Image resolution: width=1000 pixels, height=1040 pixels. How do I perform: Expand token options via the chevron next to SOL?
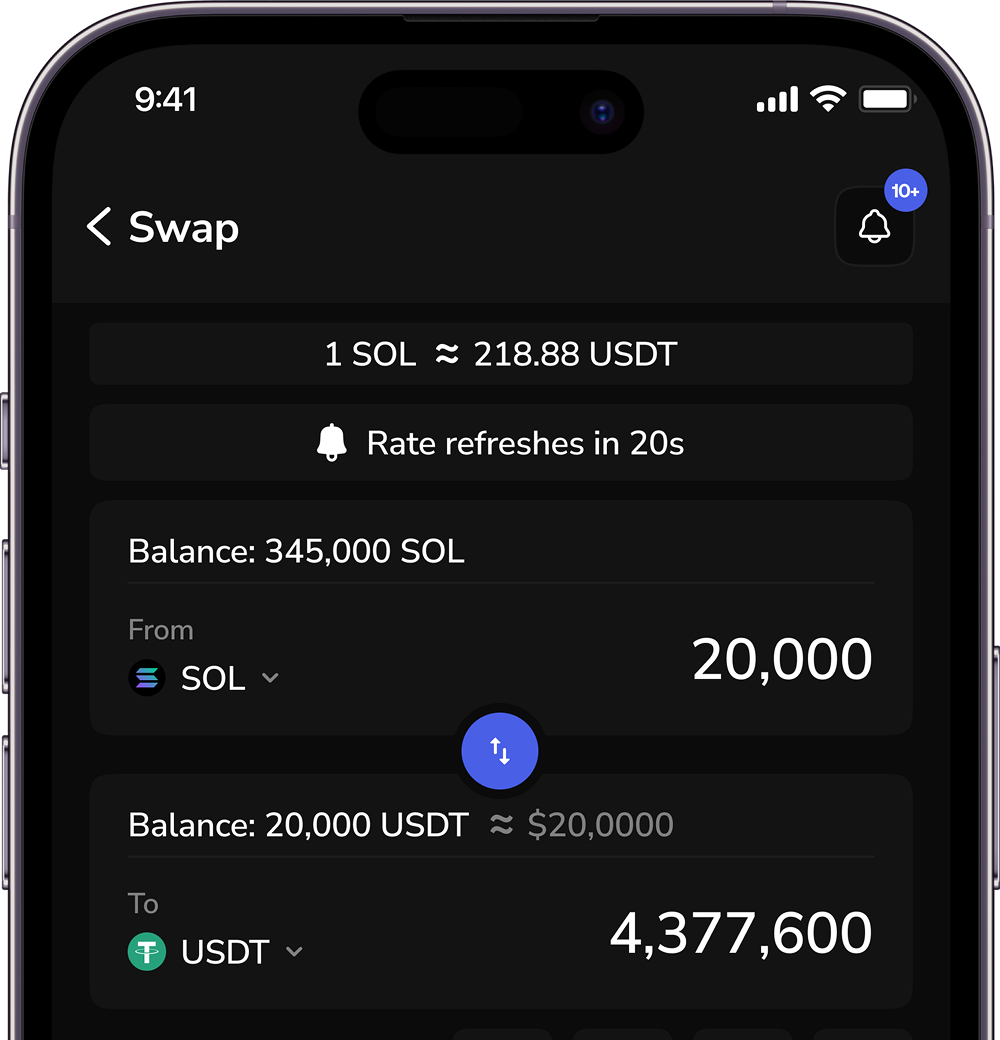269,678
